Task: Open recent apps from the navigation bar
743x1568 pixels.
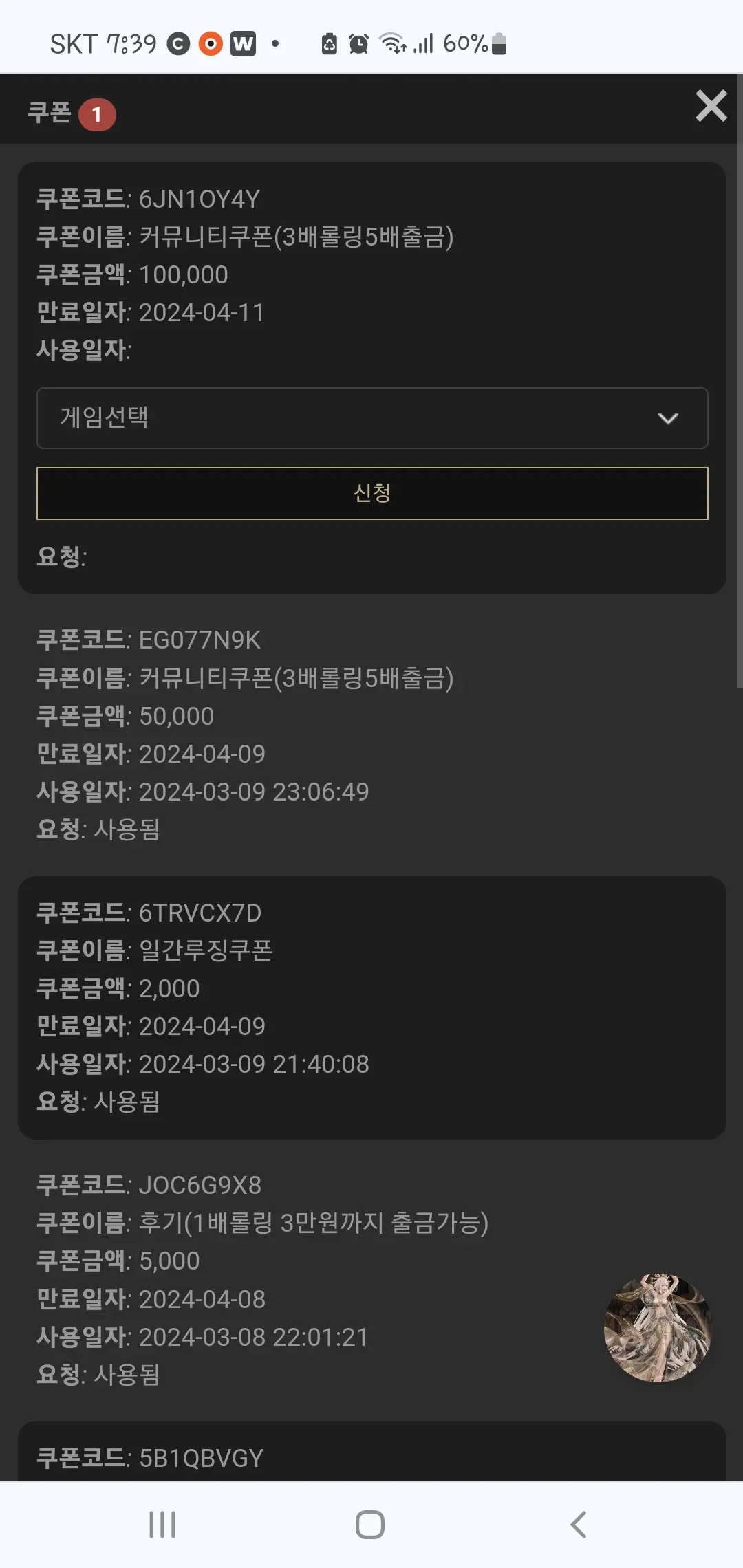Action: pyautogui.click(x=162, y=1525)
